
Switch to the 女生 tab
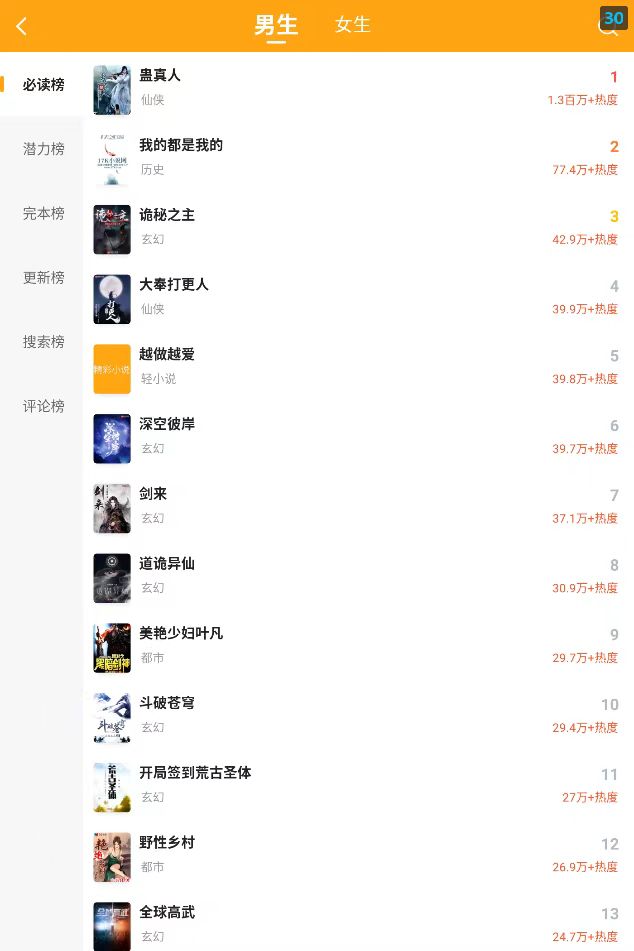352,25
